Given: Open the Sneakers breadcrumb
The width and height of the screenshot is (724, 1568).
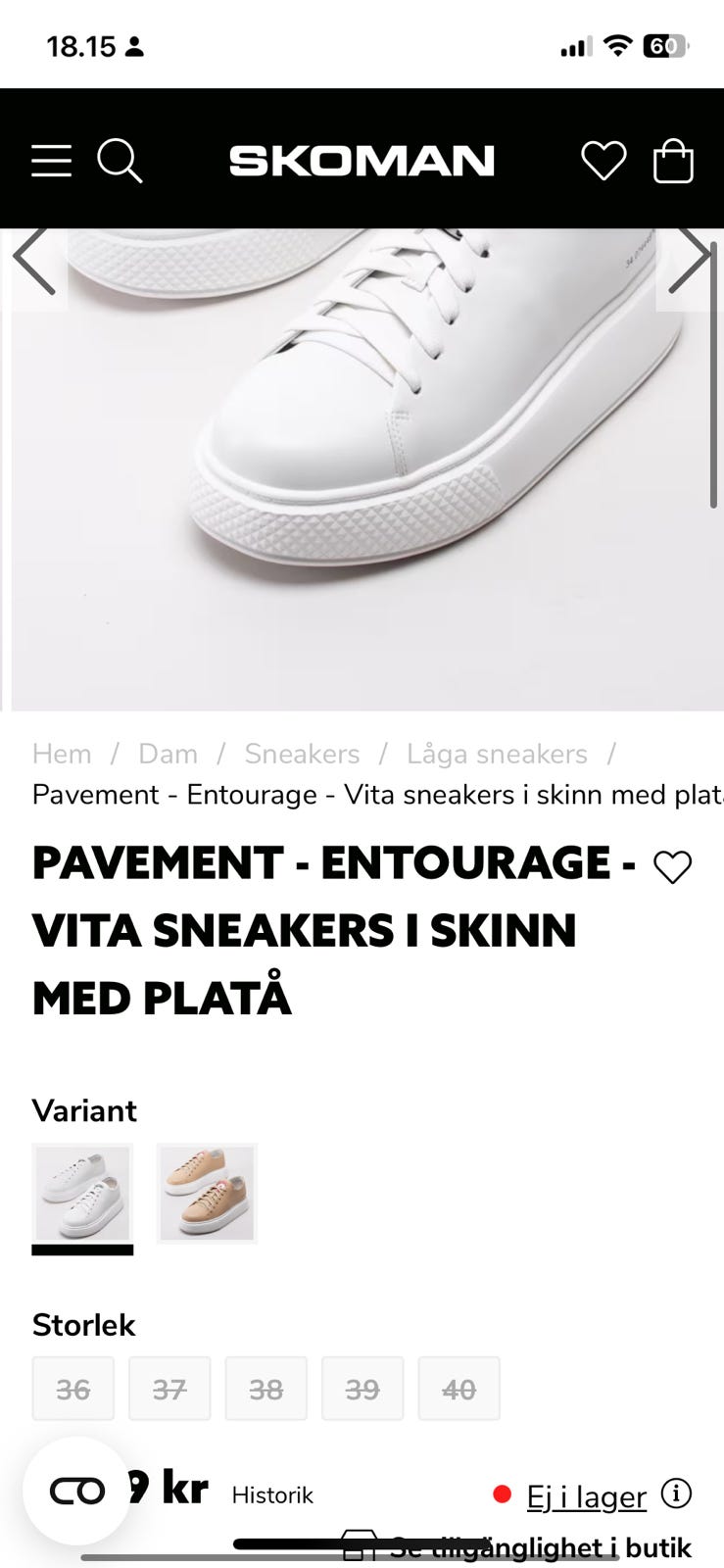Looking at the screenshot, I should click(302, 754).
